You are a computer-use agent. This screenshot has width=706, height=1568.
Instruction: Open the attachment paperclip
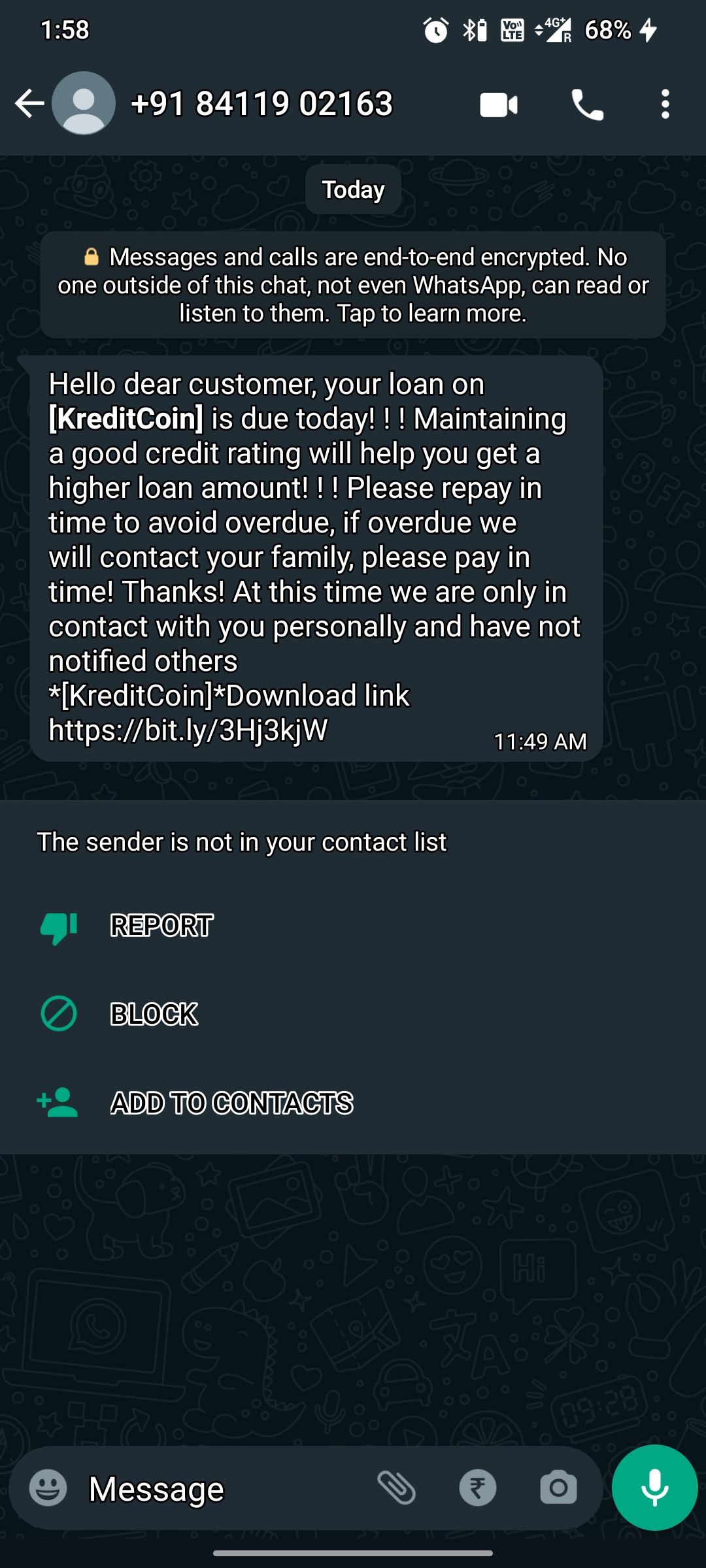(397, 1488)
